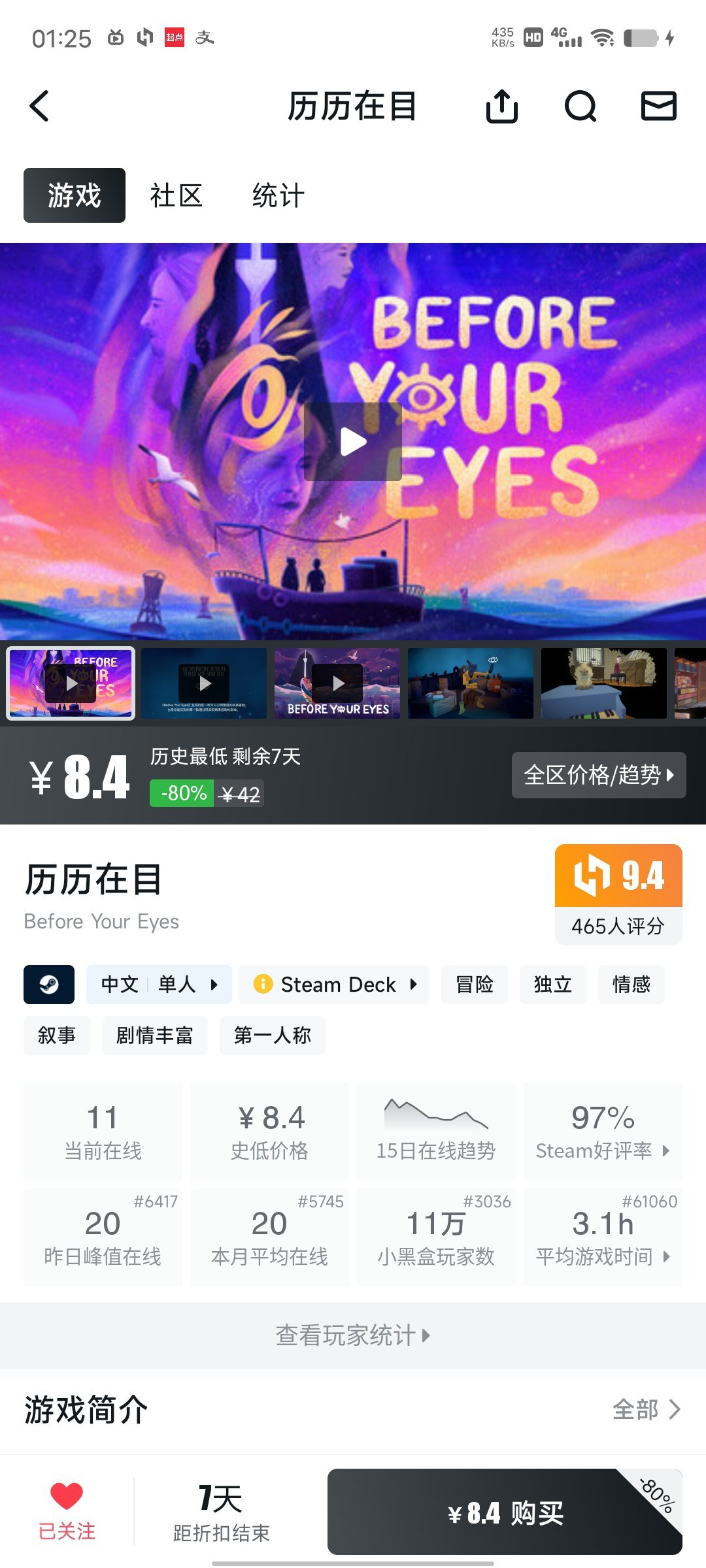The image size is (706, 1568).
Task: Play the Before Your Eyes trailer
Action: click(x=353, y=442)
